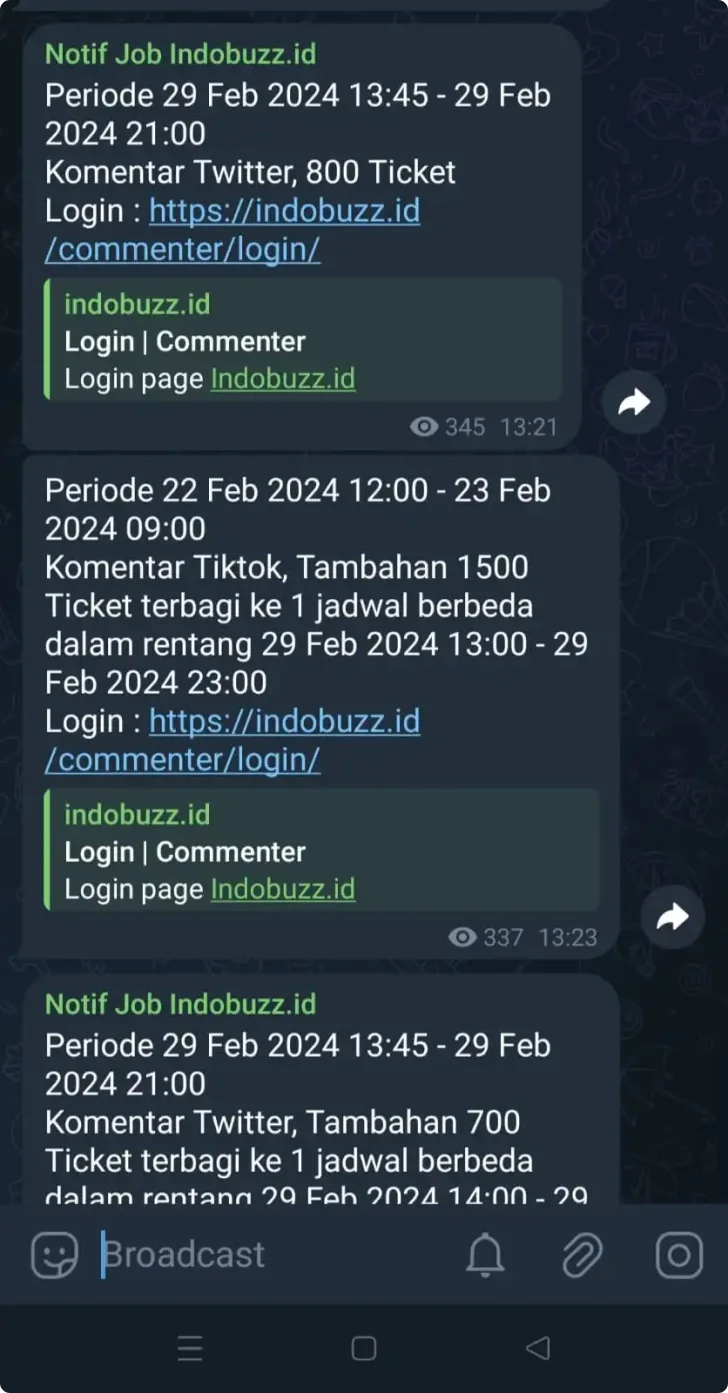This screenshot has height=1393, width=728.
Task: Open login link in Komentar Tiktok message
Action: click(x=233, y=740)
